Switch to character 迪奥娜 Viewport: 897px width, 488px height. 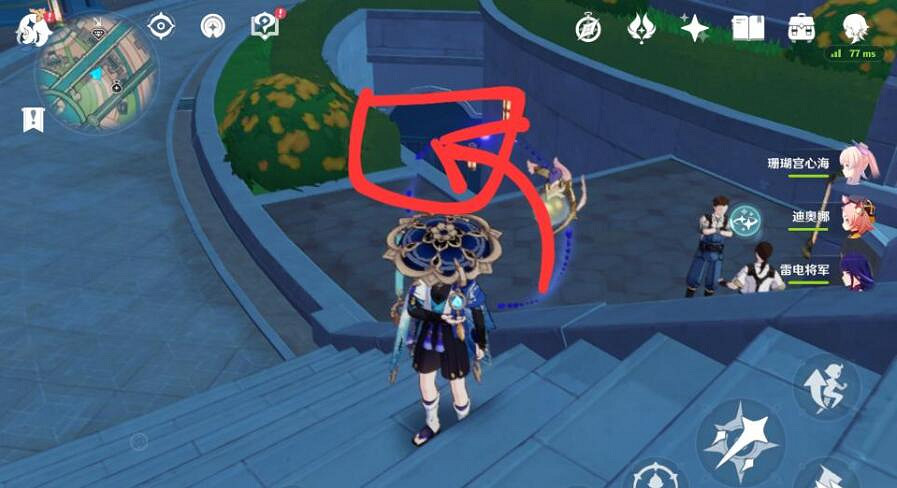tap(855, 217)
